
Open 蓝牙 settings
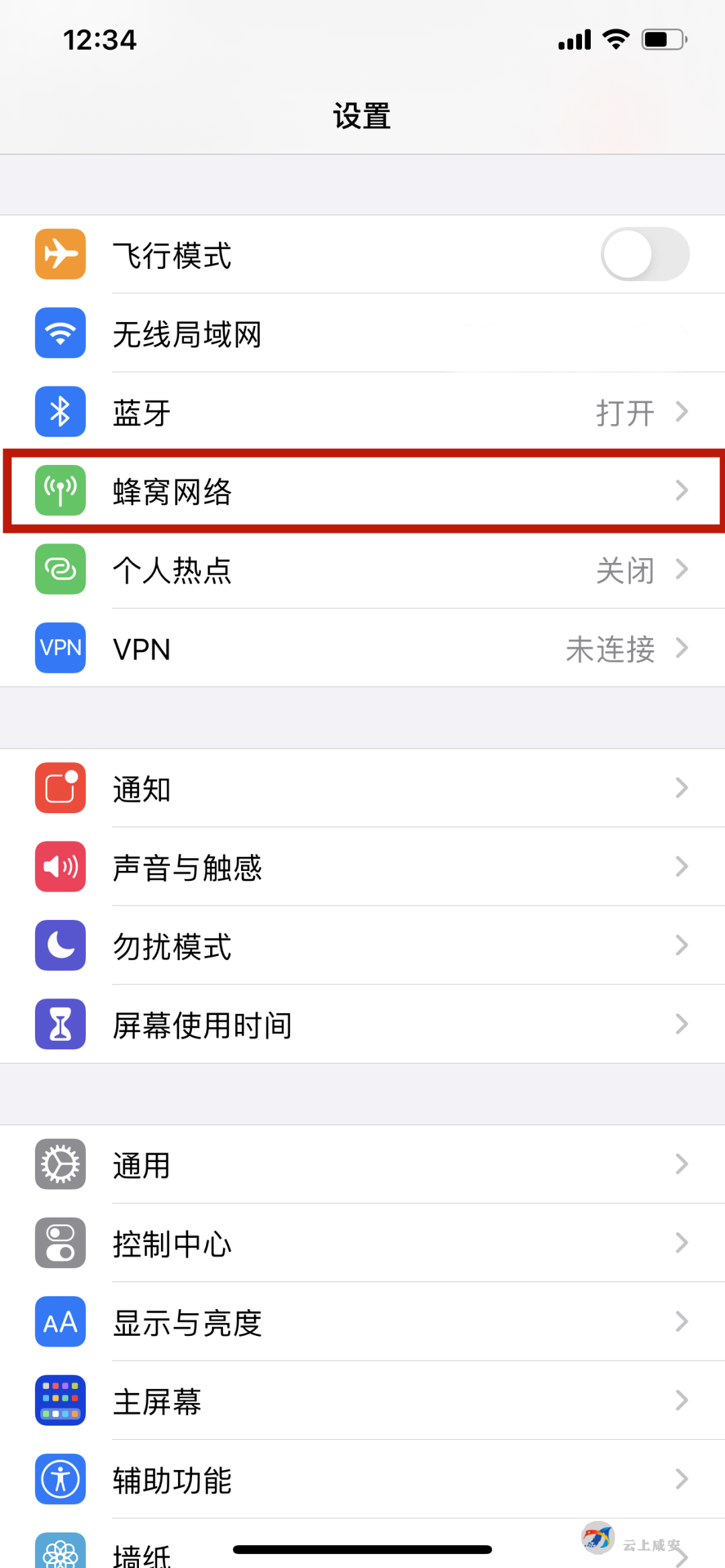click(362, 411)
